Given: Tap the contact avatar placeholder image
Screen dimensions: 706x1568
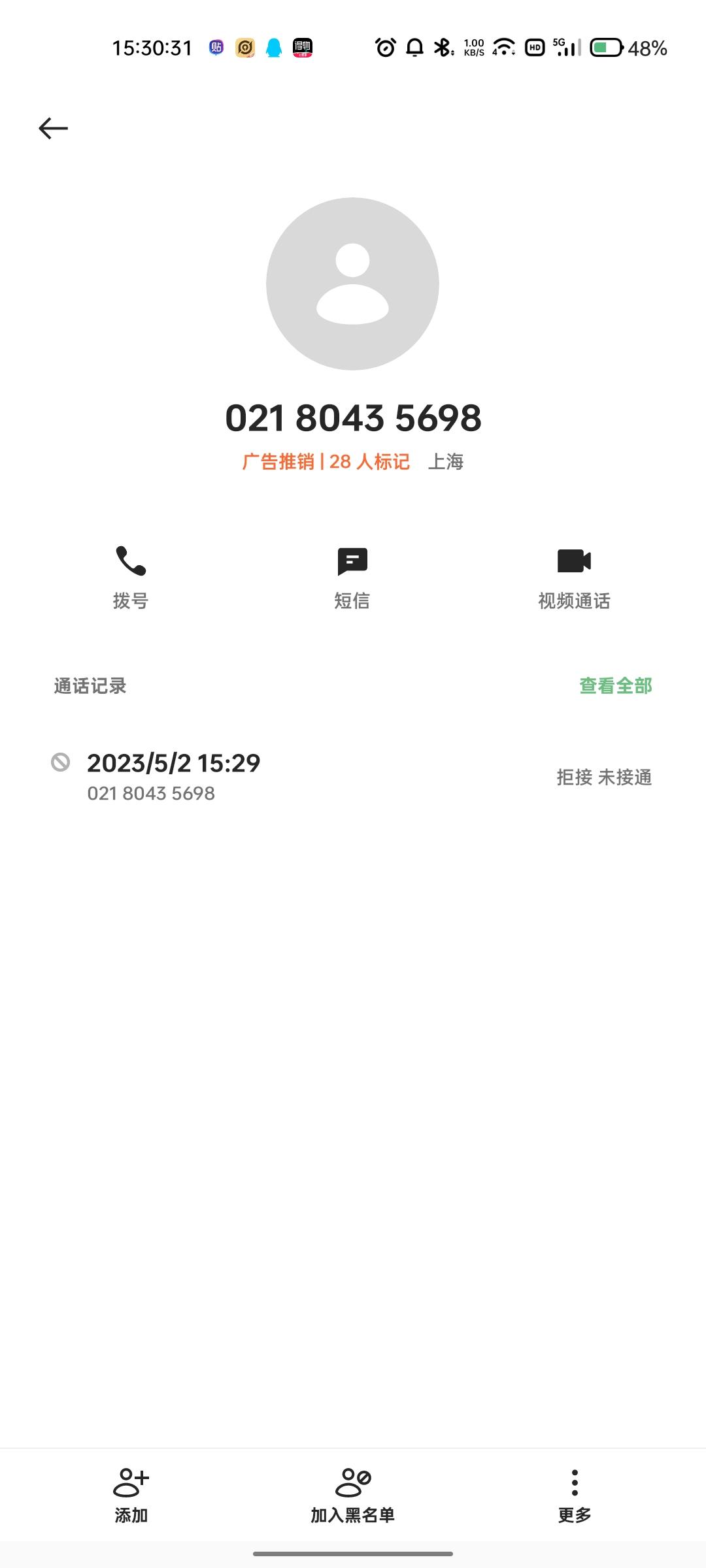Looking at the screenshot, I should (x=352, y=284).
